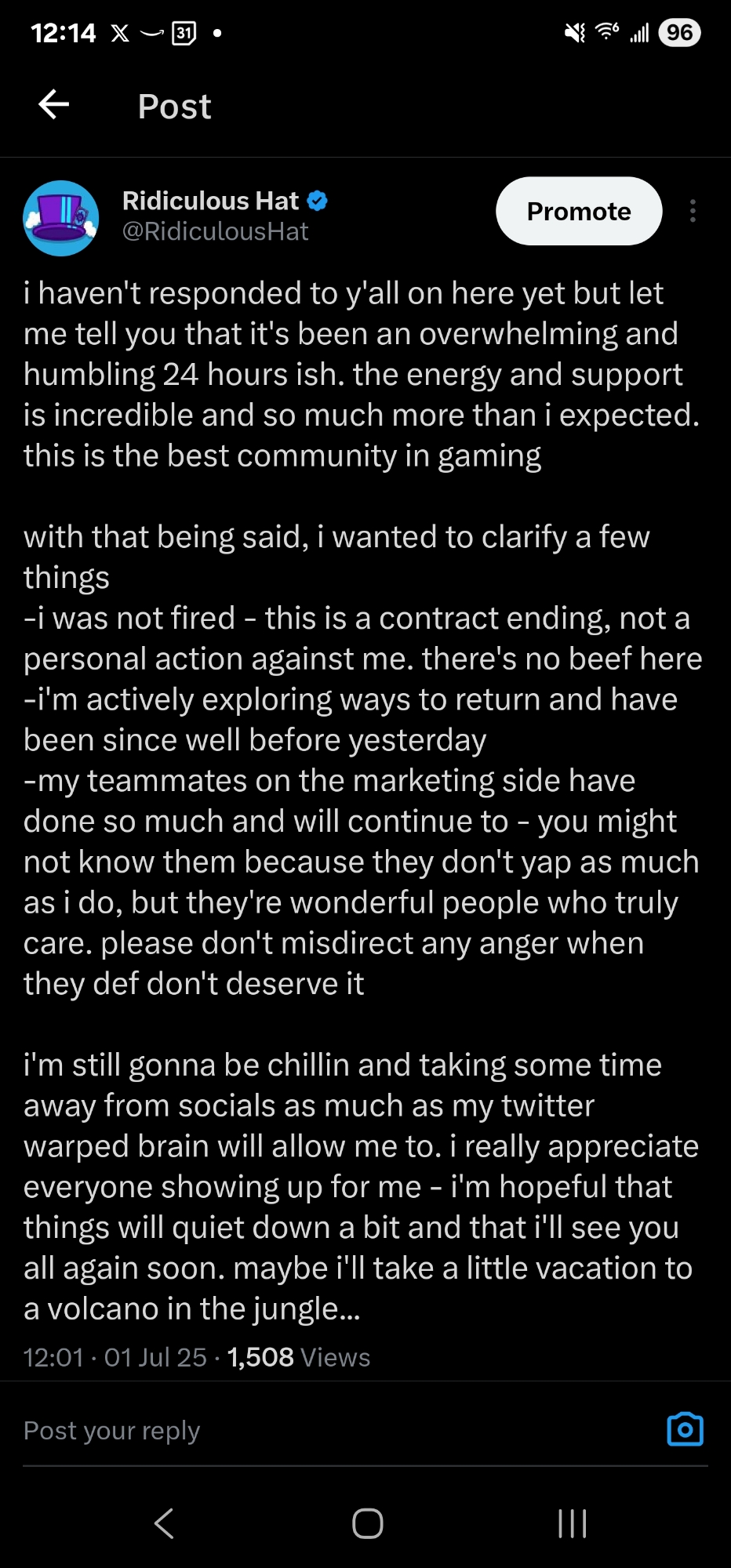Tap the Promote button
The height and width of the screenshot is (1568, 731).
[579, 211]
